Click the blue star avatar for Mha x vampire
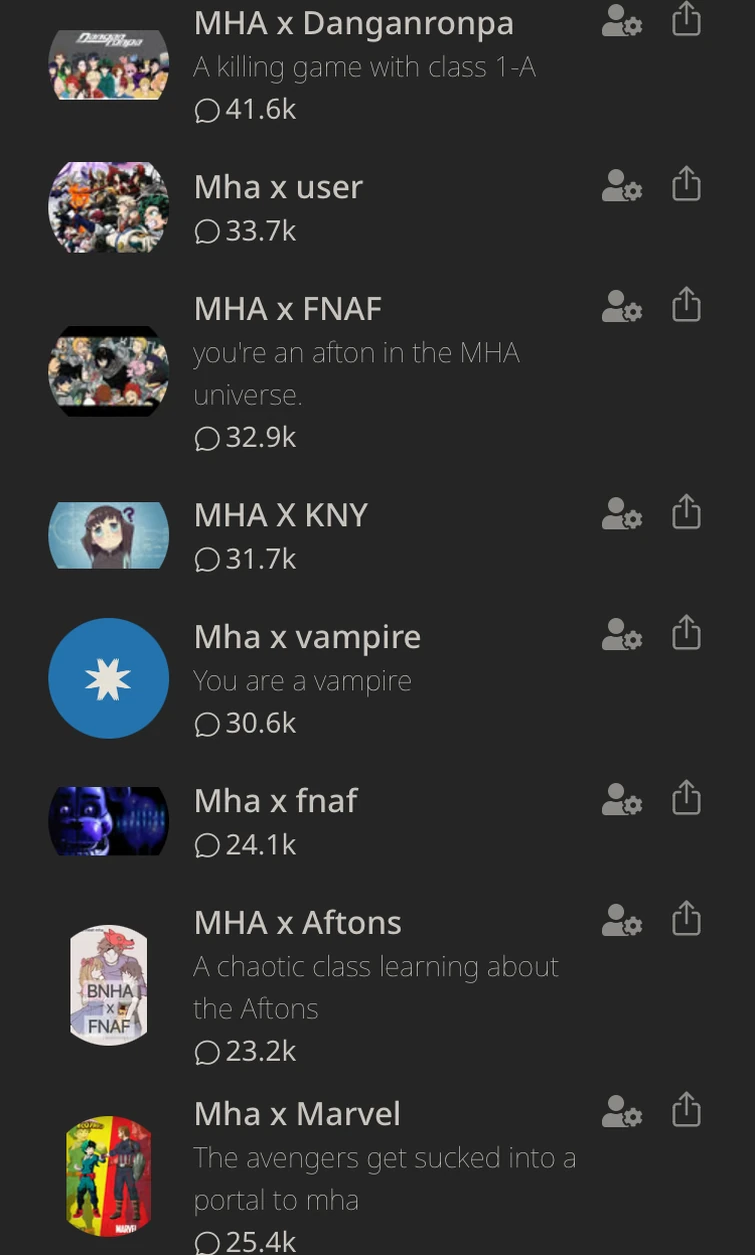 pyautogui.click(x=108, y=678)
